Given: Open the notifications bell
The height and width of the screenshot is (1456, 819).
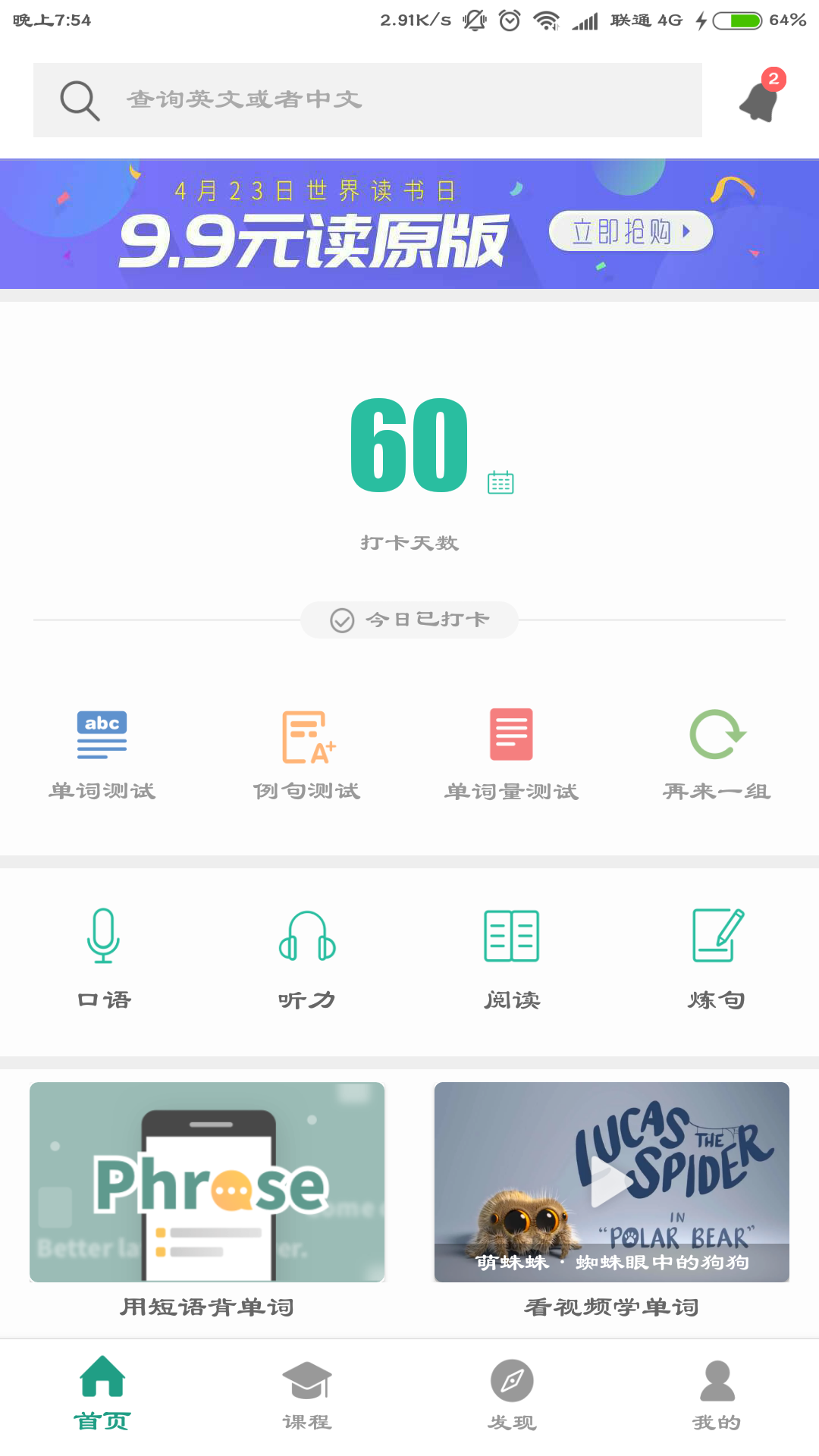Looking at the screenshot, I should (760, 100).
